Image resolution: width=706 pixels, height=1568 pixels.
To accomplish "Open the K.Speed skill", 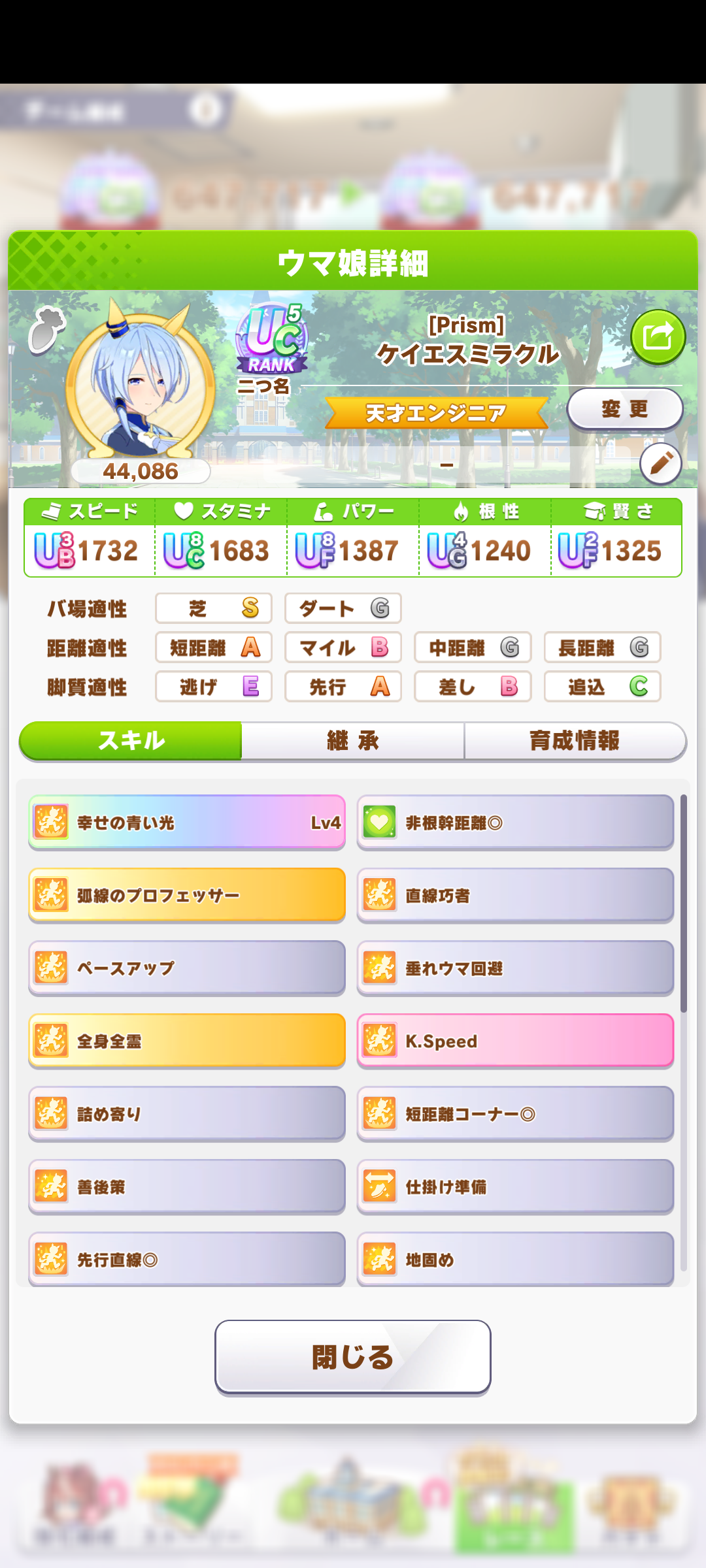I will 515,1041.
